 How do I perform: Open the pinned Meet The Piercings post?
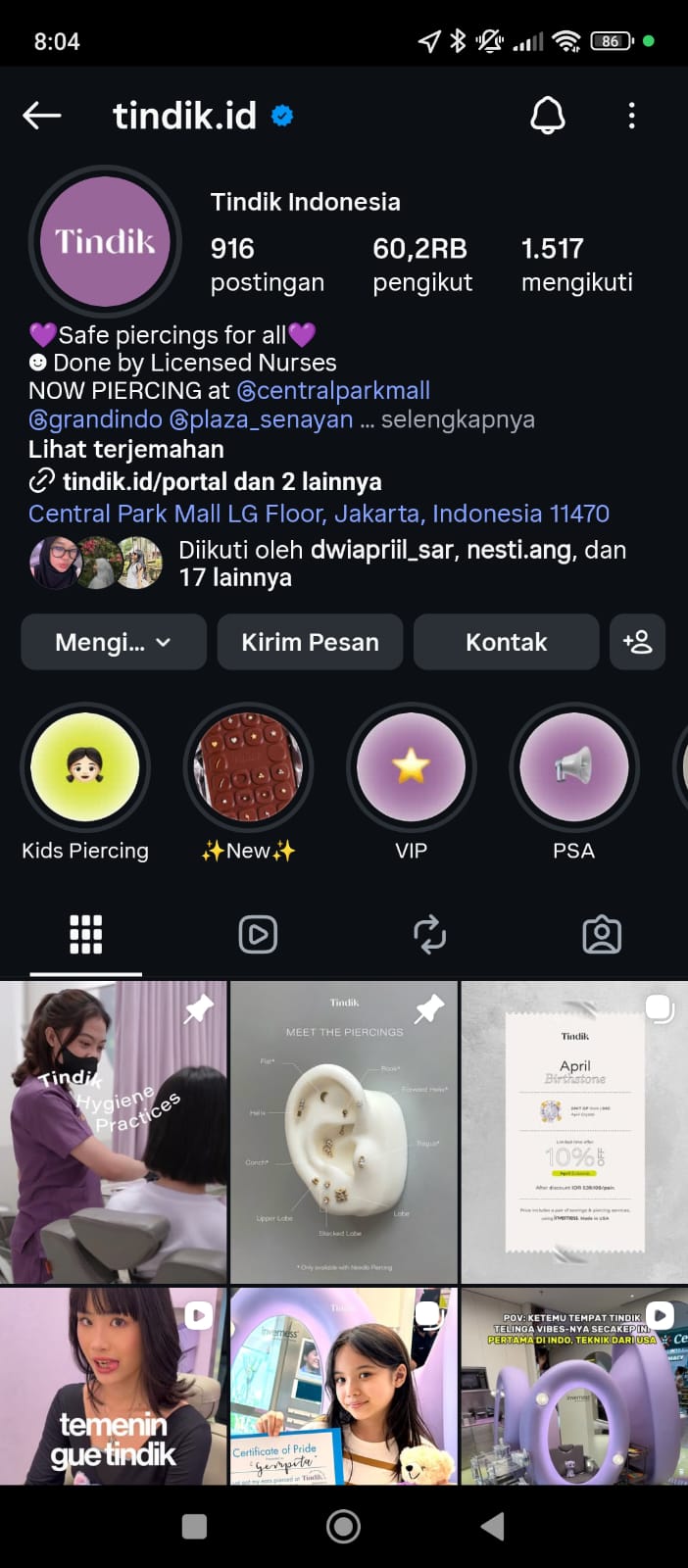[344, 1132]
